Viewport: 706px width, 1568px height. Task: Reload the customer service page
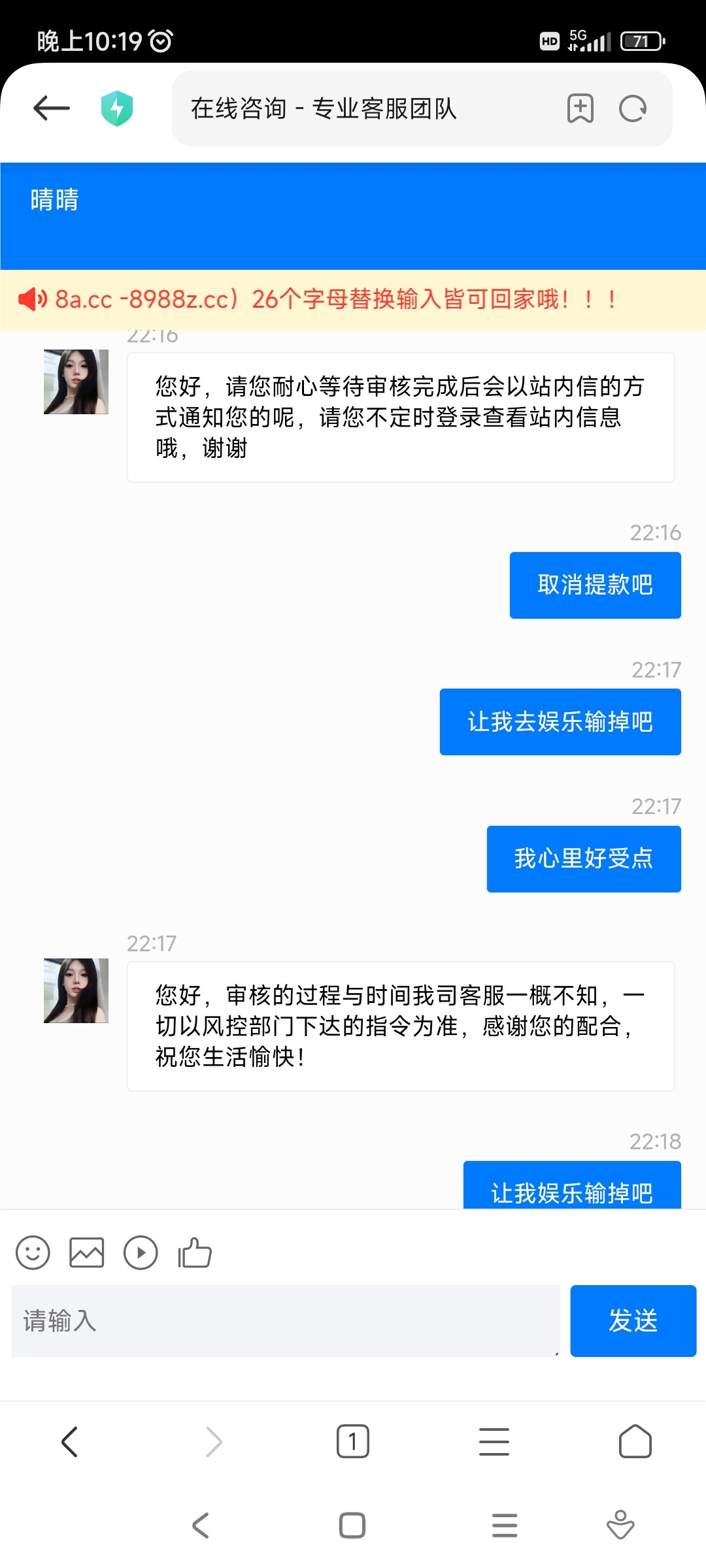(633, 108)
